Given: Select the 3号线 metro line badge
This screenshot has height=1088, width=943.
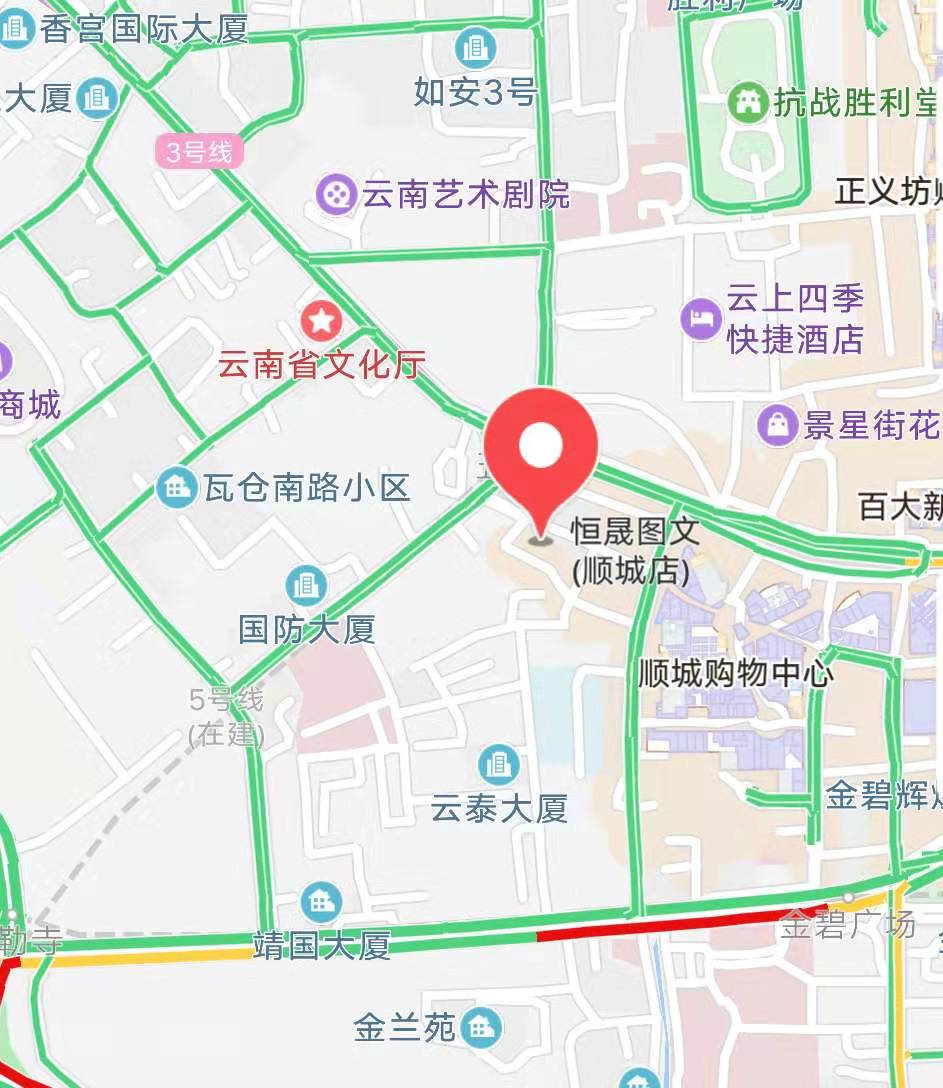Looking at the screenshot, I should click(x=199, y=152).
